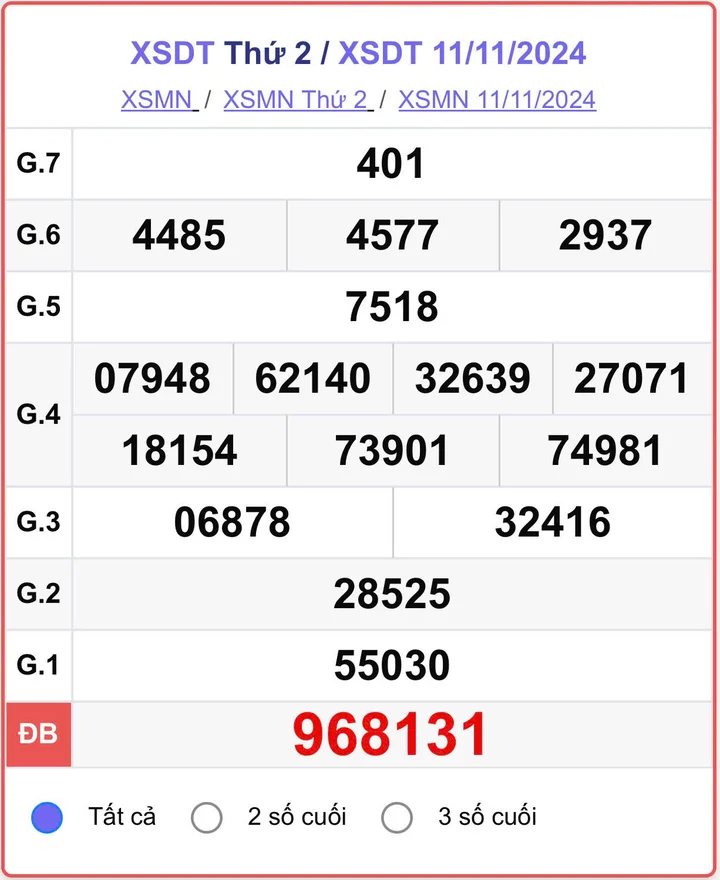Image resolution: width=720 pixels, height=880 pixels.
Task: Select the 2 số cuối filter
Action: pos(207,817)
